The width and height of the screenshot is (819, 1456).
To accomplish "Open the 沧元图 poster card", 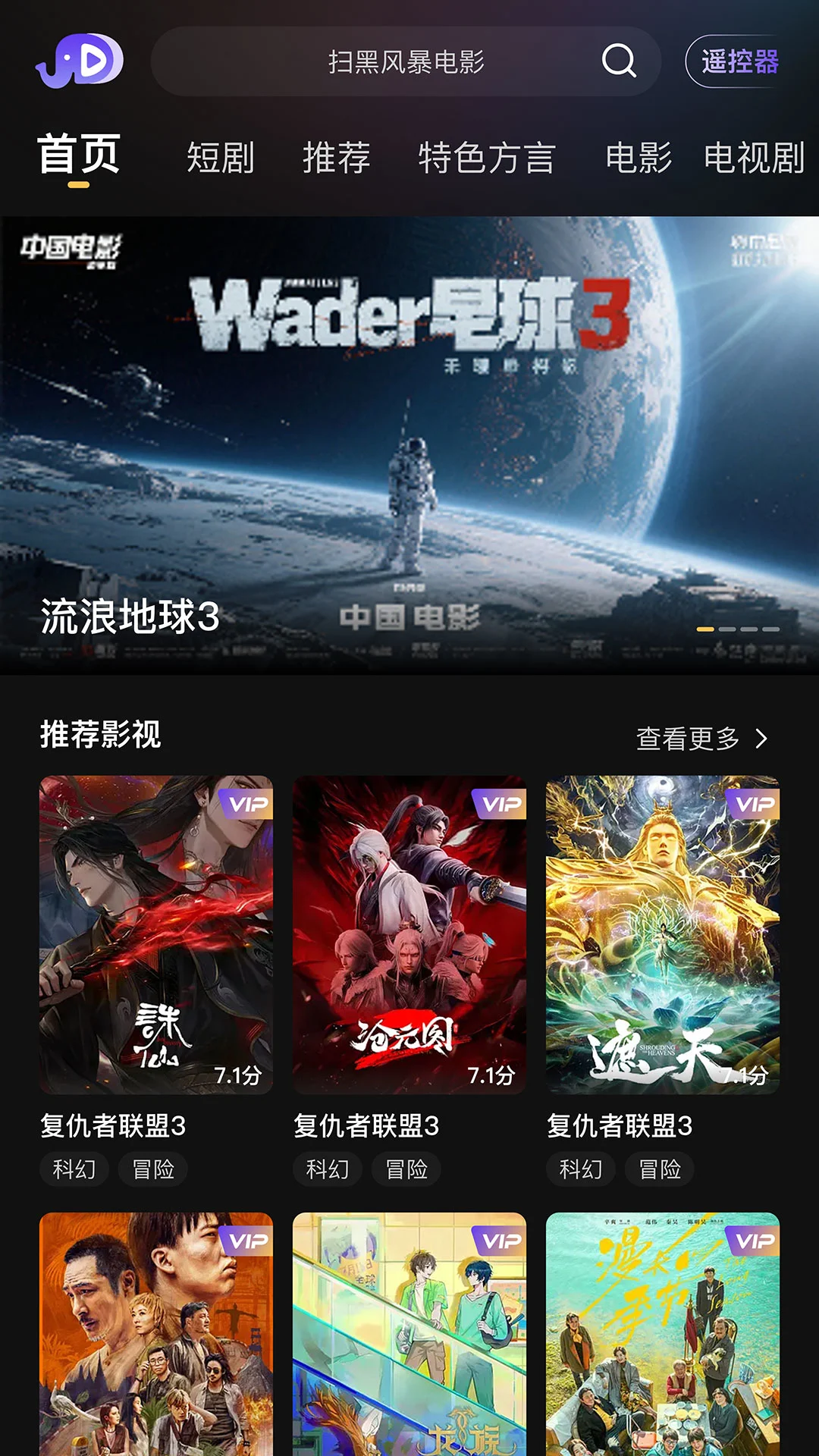I will pyautogui.click(x=409, y=934).
